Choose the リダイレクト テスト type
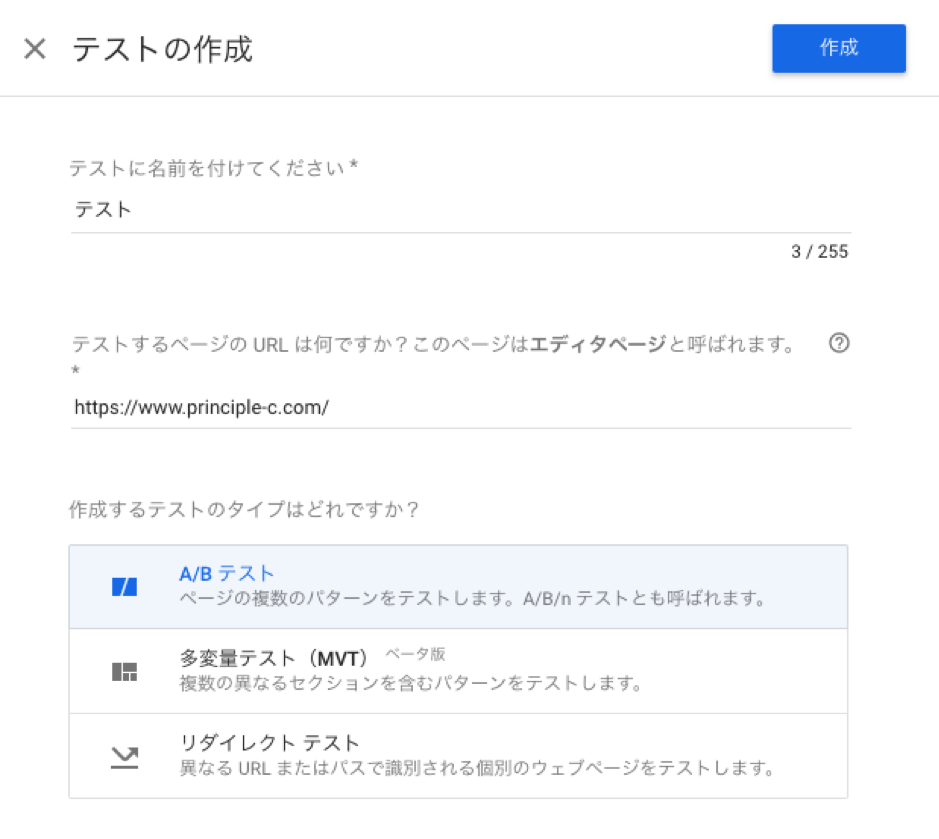The height and width of the screenshot is (839, 939). pos(458,756)
